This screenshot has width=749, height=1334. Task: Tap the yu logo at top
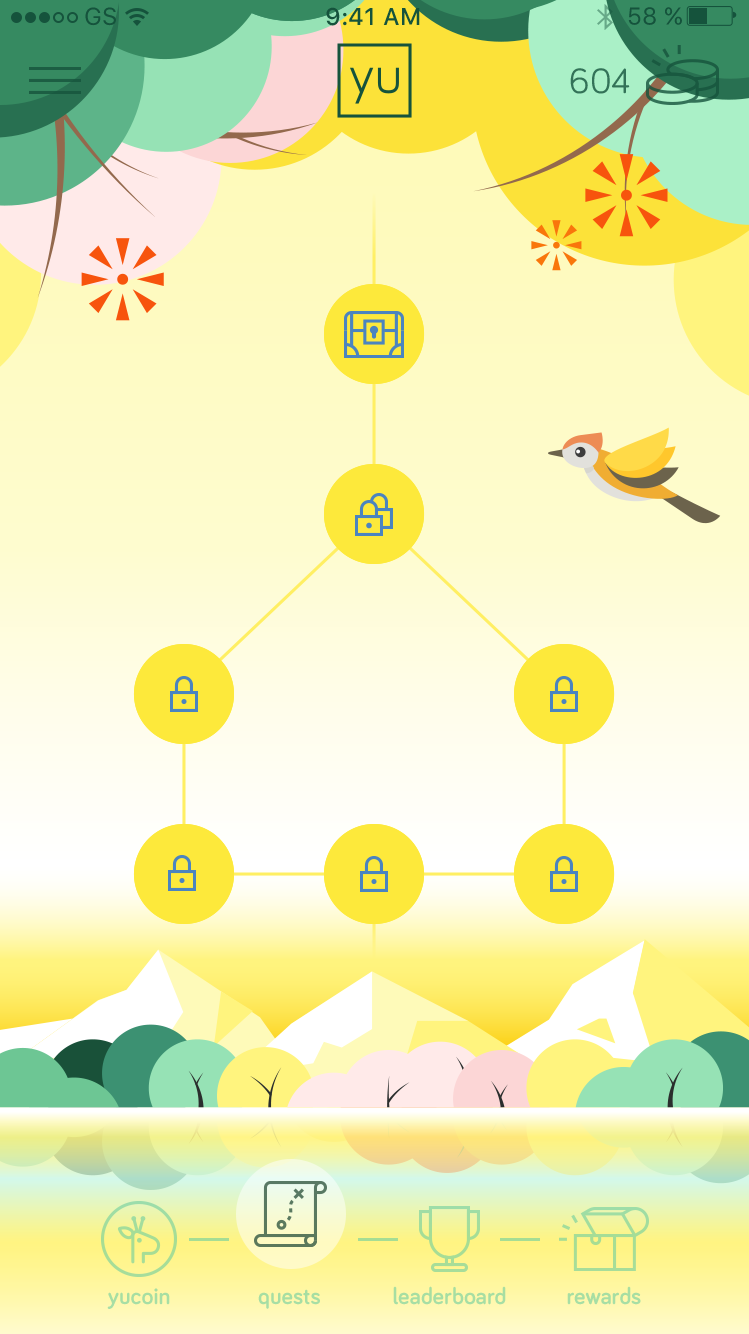pos(374,80)
